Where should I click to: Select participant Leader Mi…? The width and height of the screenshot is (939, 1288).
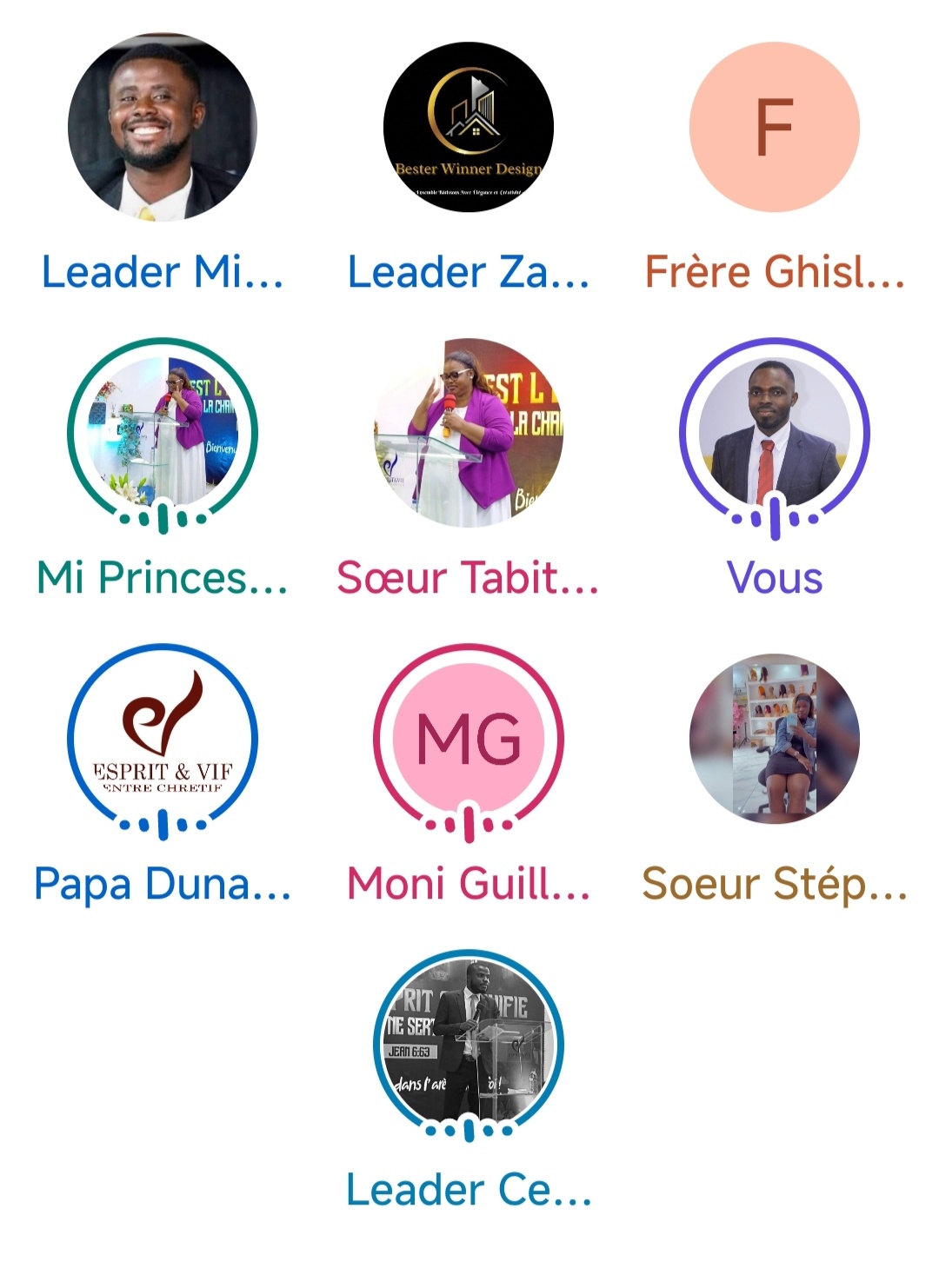pyautogui.click(x=163, y=128)
